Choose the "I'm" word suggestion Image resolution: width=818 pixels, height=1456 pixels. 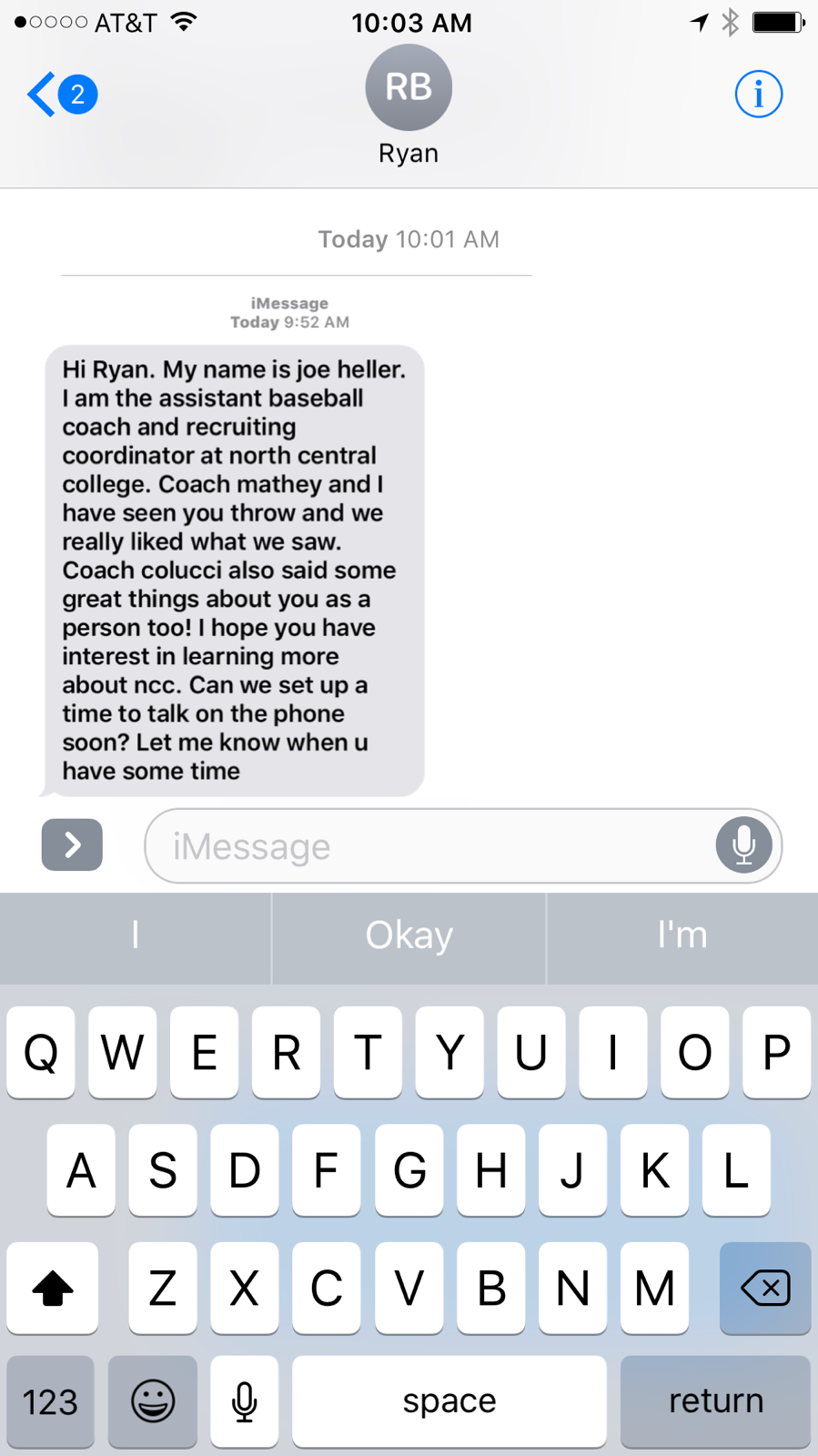[x=682, y=935]
